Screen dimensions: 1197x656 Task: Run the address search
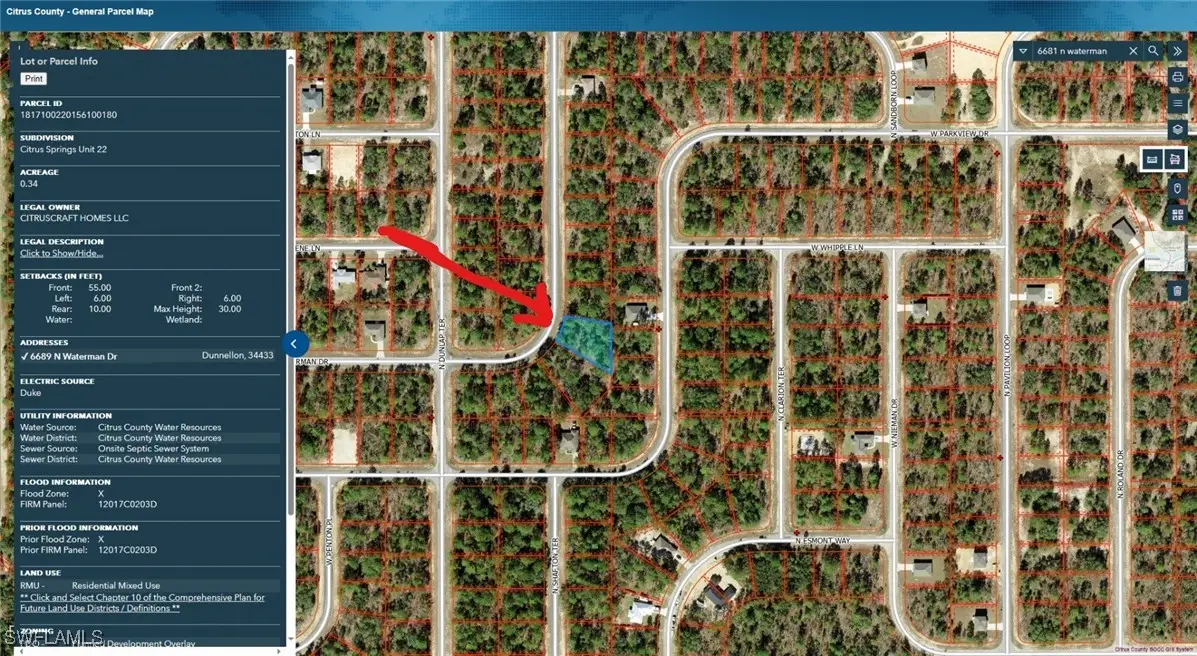[x=1153, y=51]
